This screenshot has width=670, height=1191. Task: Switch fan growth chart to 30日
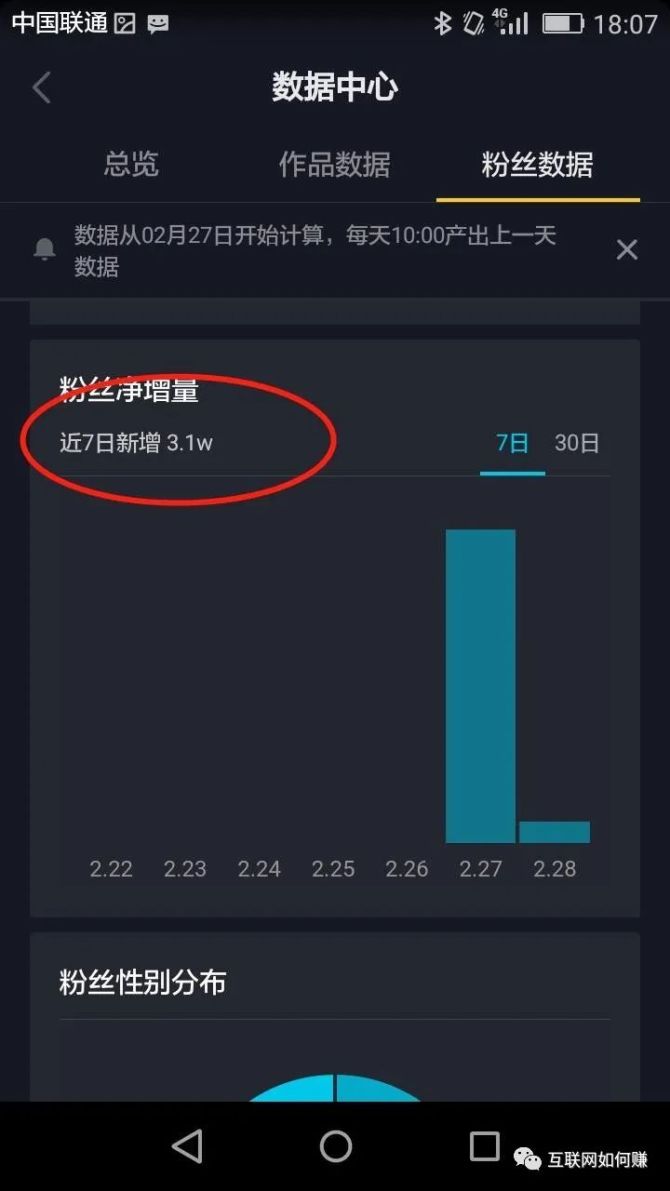(x=577, y=443)
